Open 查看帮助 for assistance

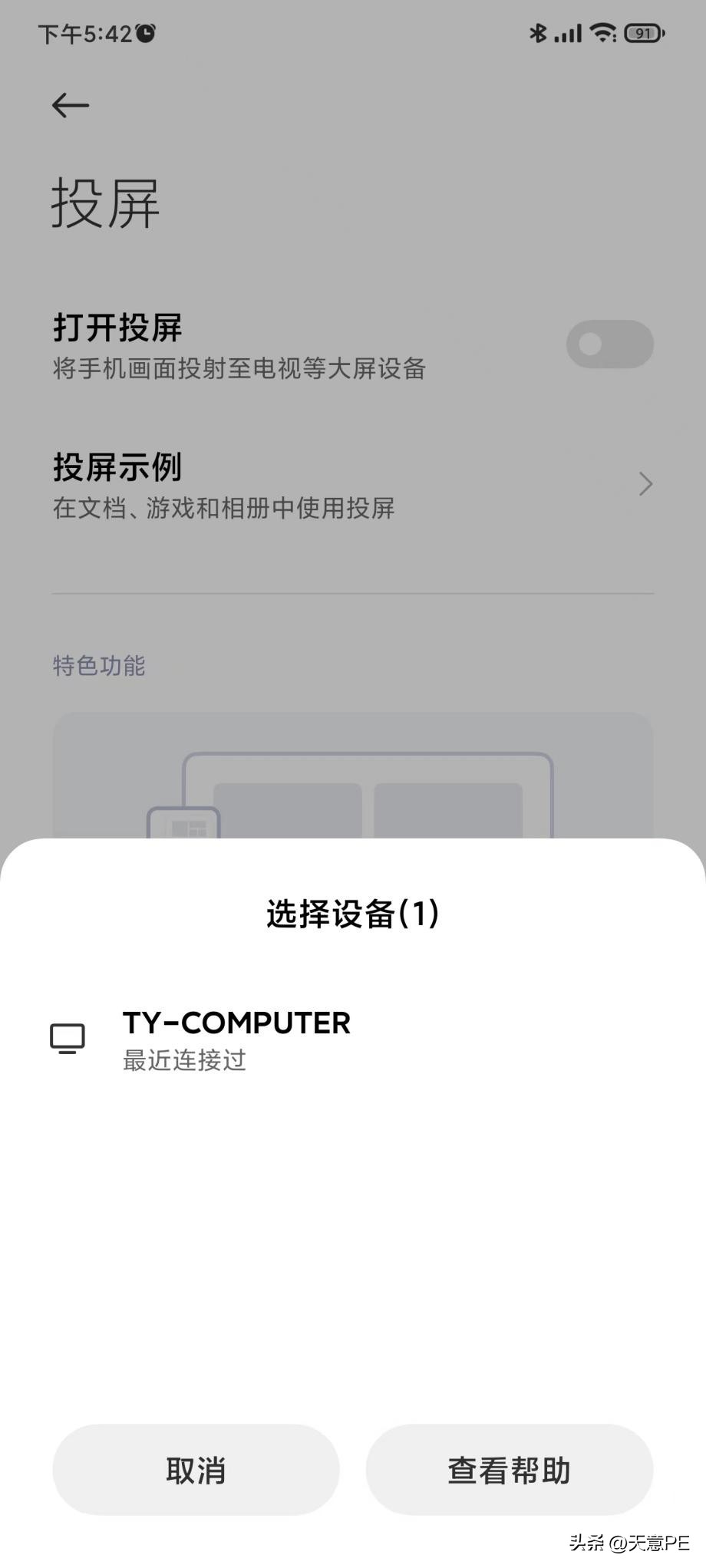510,1469
